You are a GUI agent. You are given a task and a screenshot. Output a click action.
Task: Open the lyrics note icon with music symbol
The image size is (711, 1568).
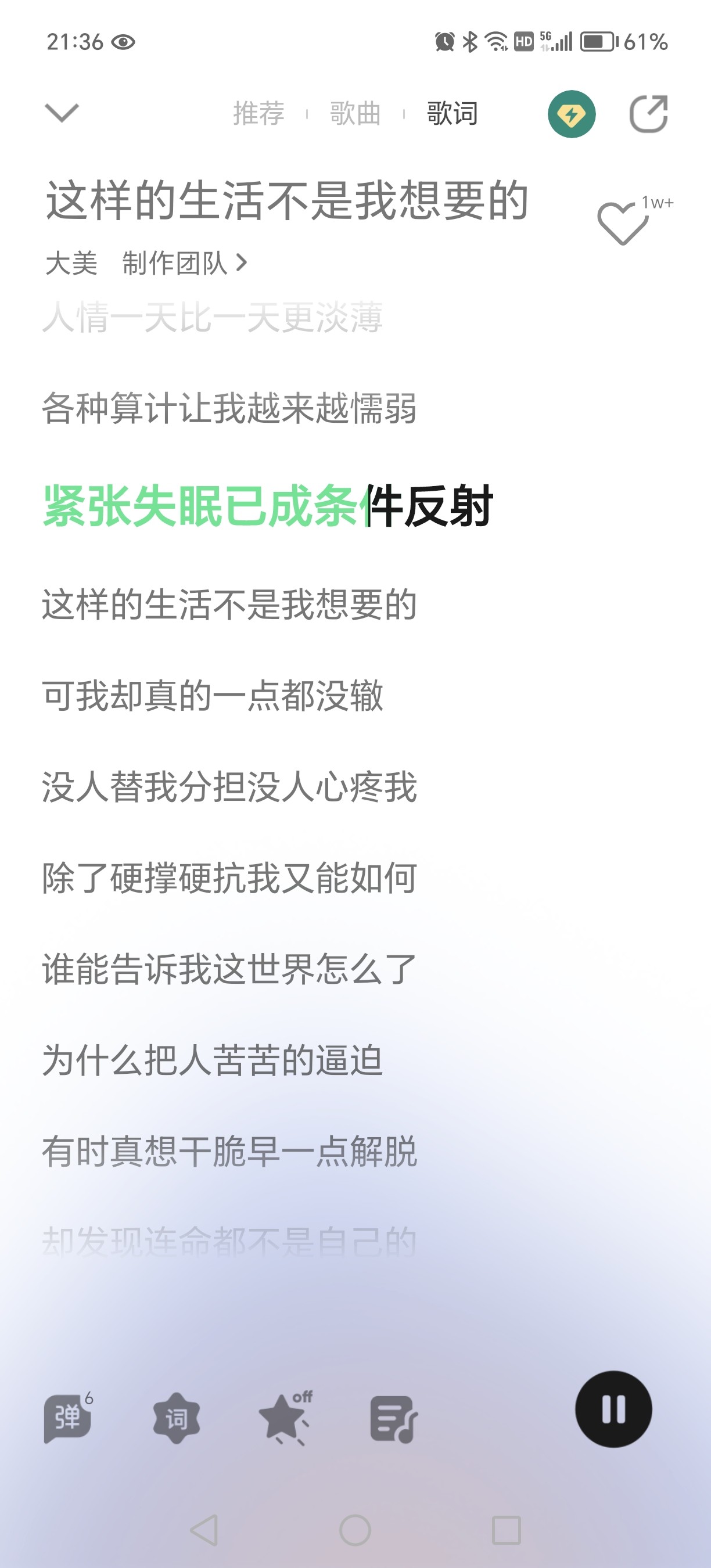tap(394, 1419)
